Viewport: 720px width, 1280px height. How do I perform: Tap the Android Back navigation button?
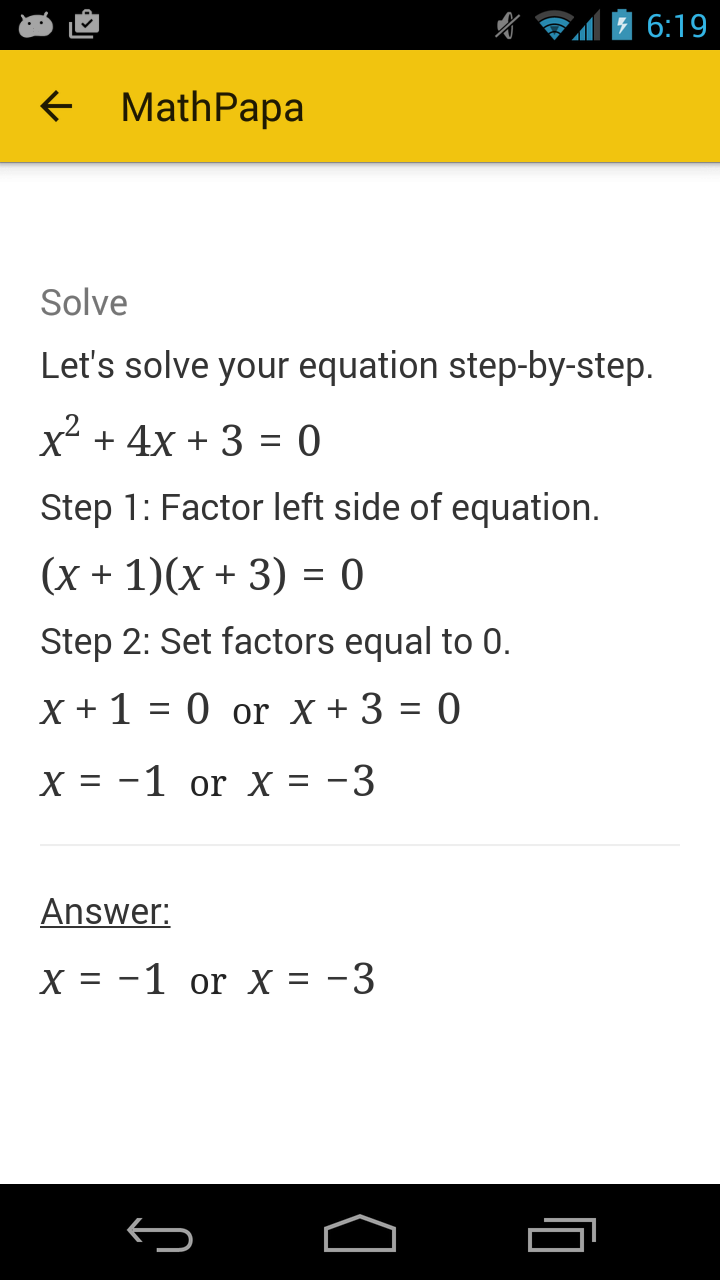coord(158,1234)
